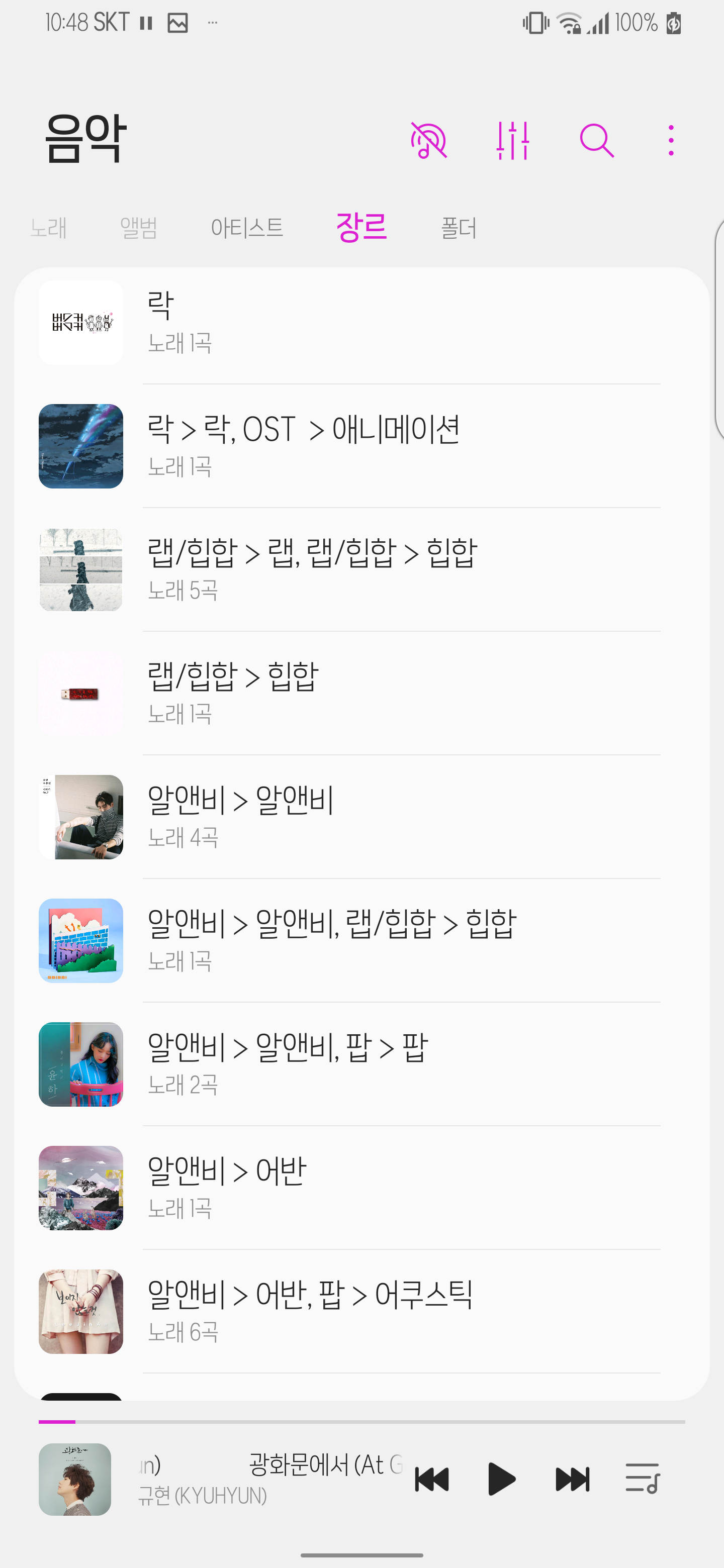The image size is (724, 1568).
Task: Switch to the 아티스트 tab
Action: click(246, 228)
